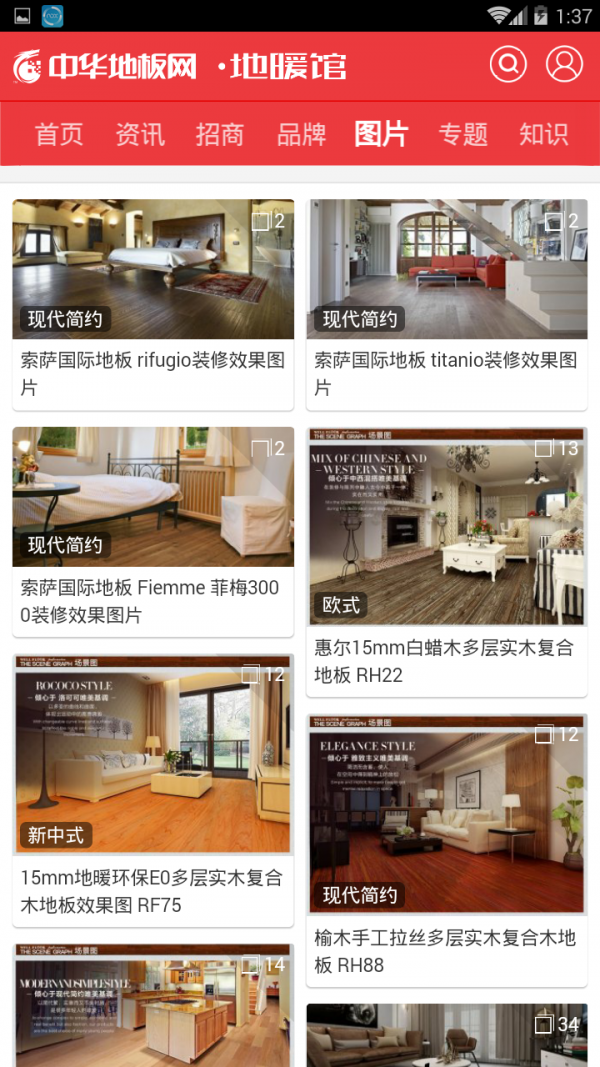Go to the 招商 tab
The width and height of the screenshot is (600, 1067).
point(220,134)
